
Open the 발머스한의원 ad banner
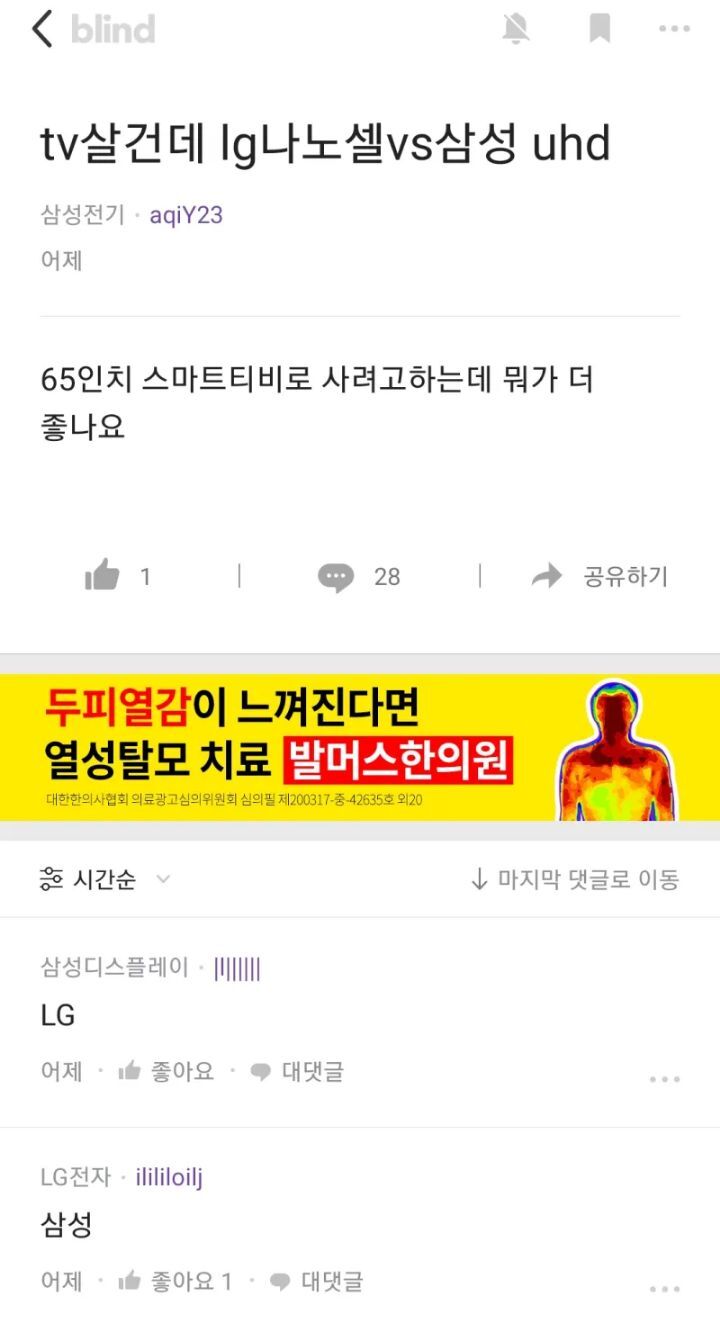359,747
